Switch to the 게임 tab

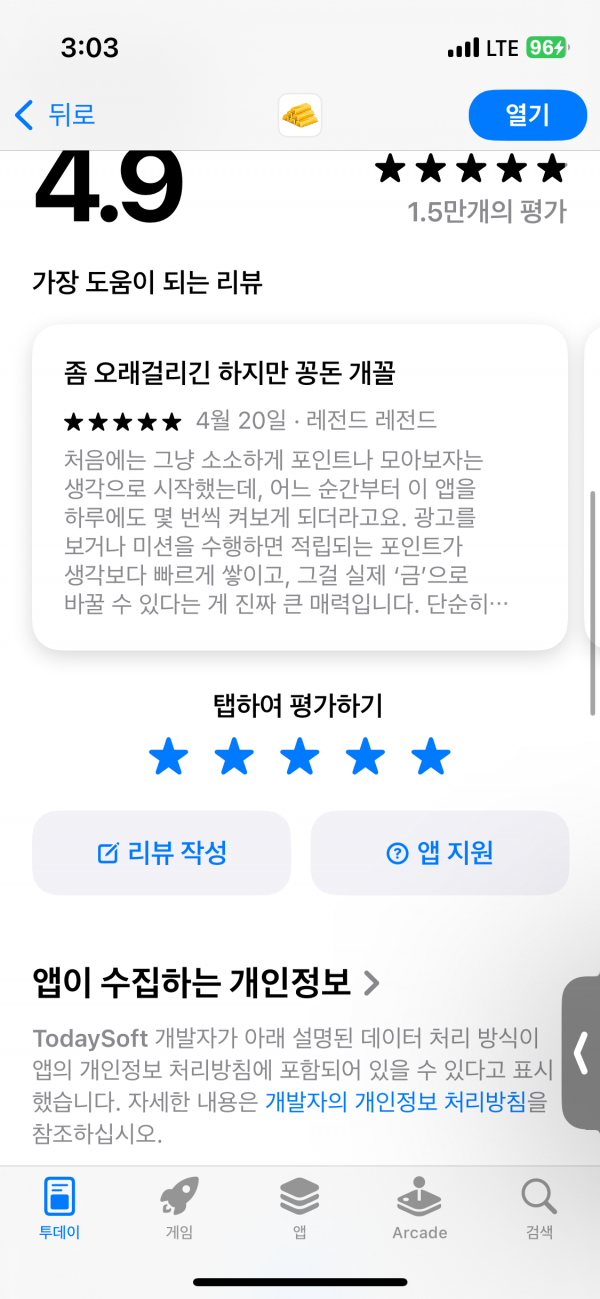click(179, 1208)
